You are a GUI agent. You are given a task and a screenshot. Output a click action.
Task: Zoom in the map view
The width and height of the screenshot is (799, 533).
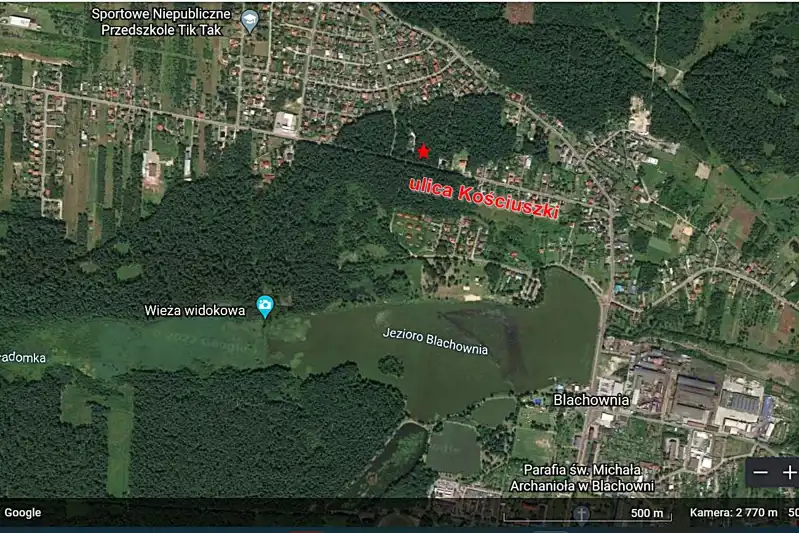[x=789, y=472]
